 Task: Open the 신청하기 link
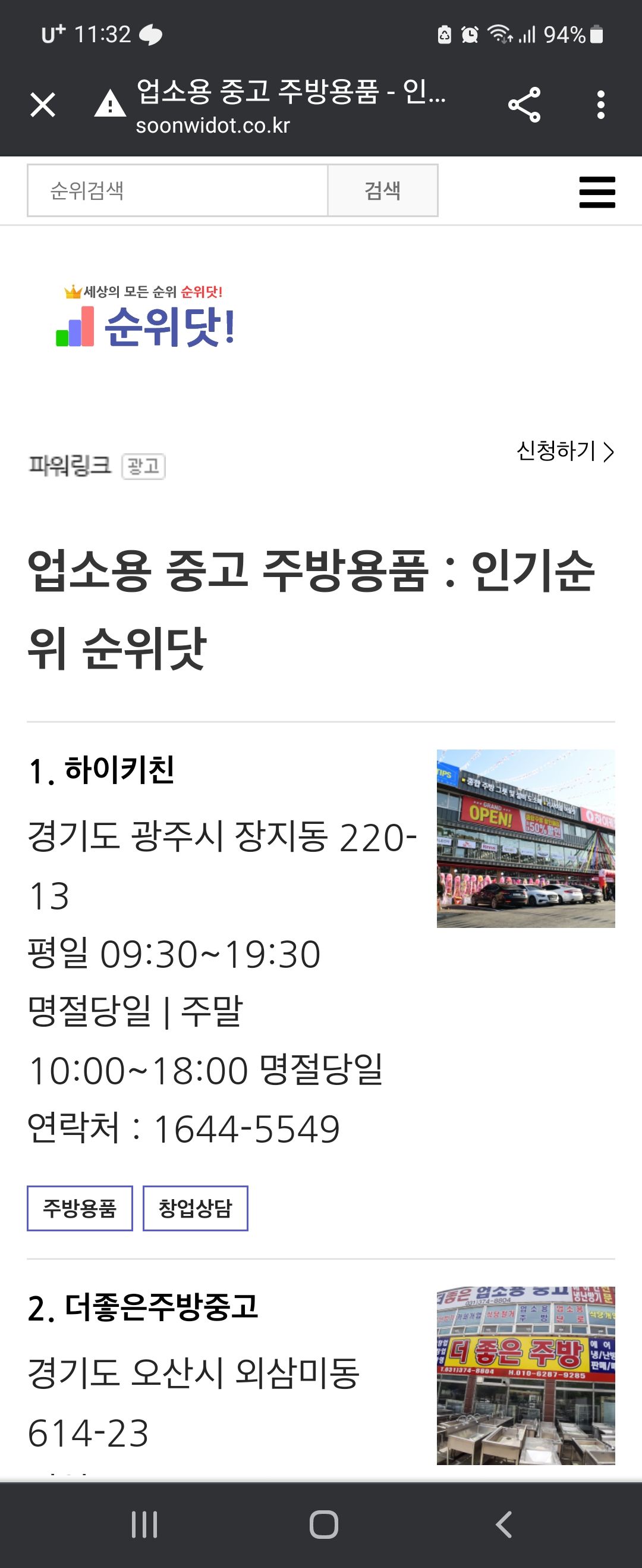coord(565,451)
